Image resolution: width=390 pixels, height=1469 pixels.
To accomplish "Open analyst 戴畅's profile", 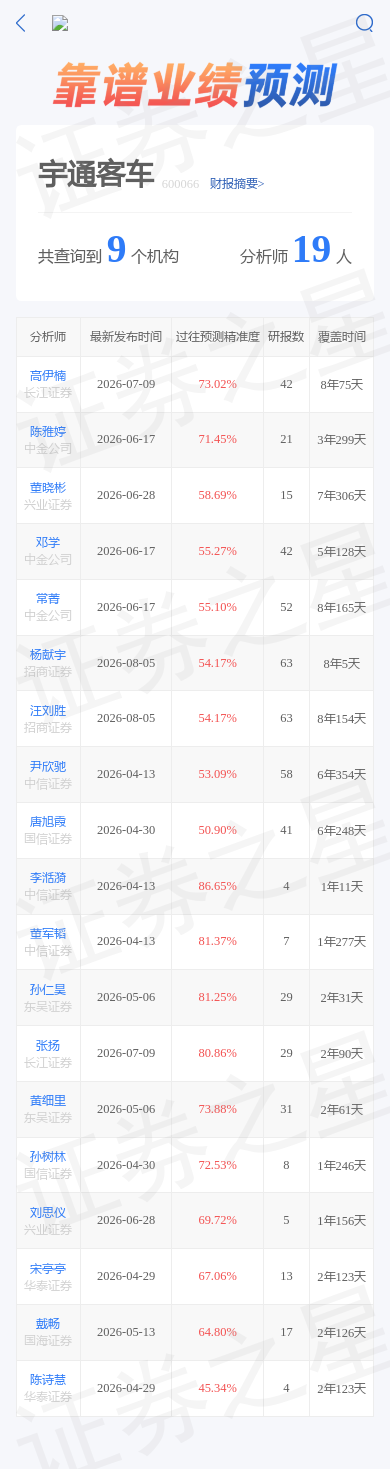I will click(48, 1325).
